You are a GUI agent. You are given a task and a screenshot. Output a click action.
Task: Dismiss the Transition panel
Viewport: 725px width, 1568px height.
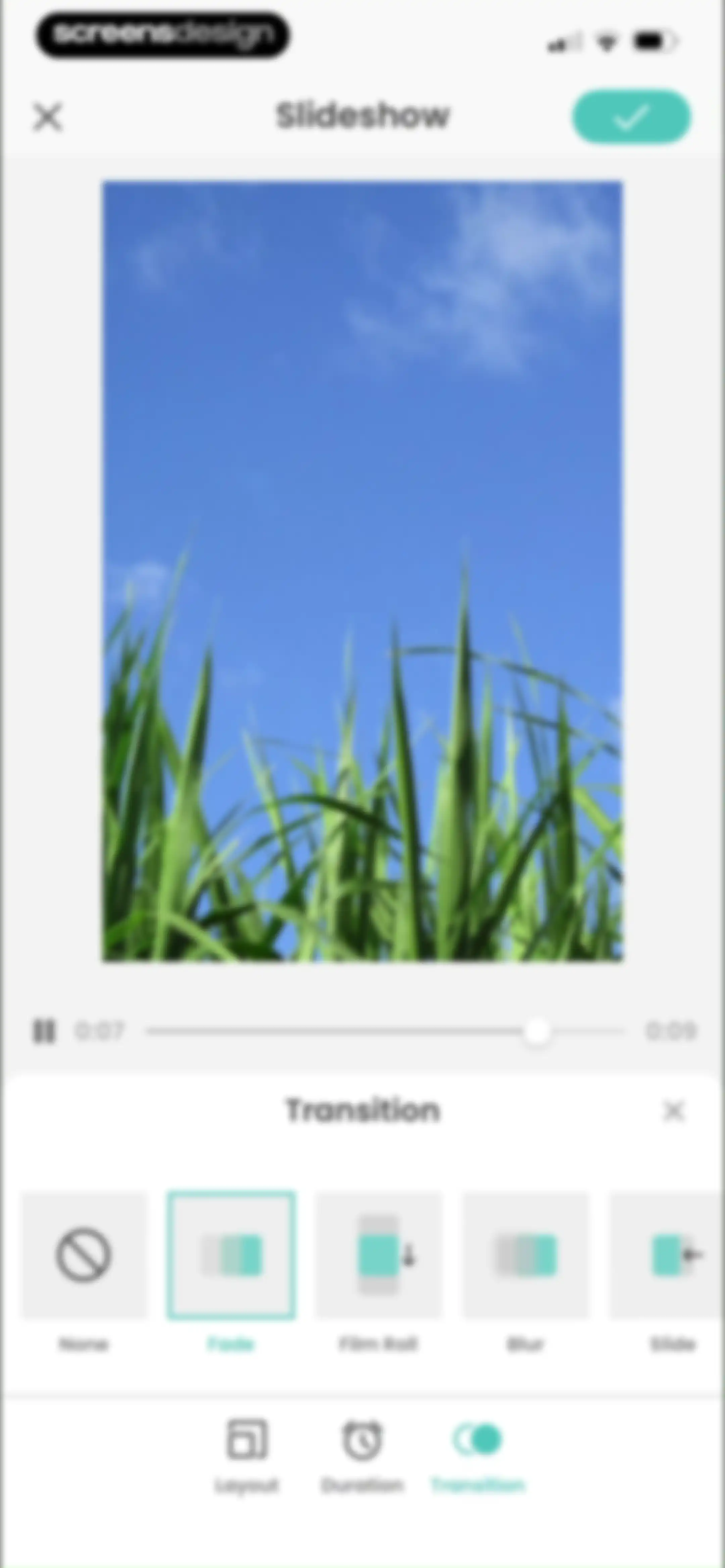pyautogui.click(x=673, y=1111)
